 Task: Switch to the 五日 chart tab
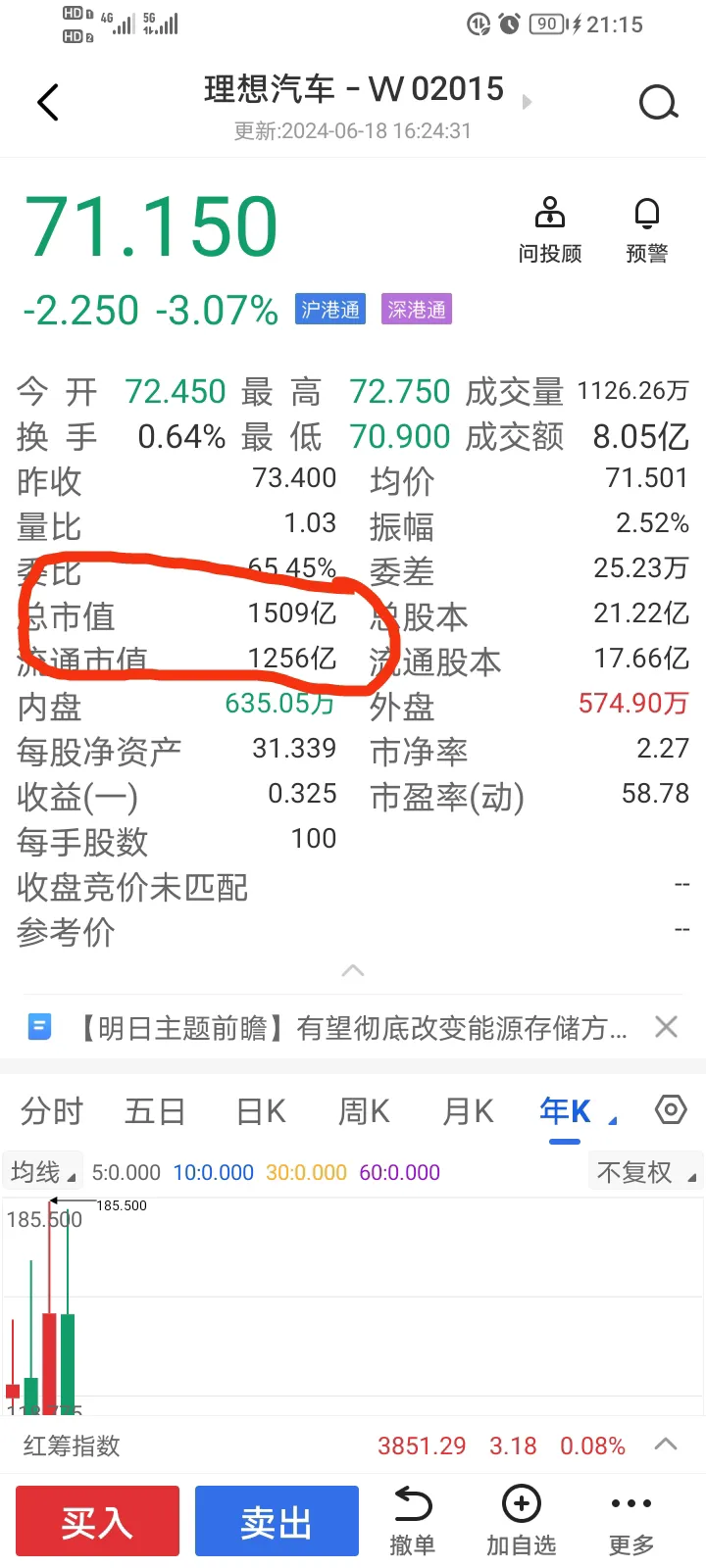[155, 1111]
